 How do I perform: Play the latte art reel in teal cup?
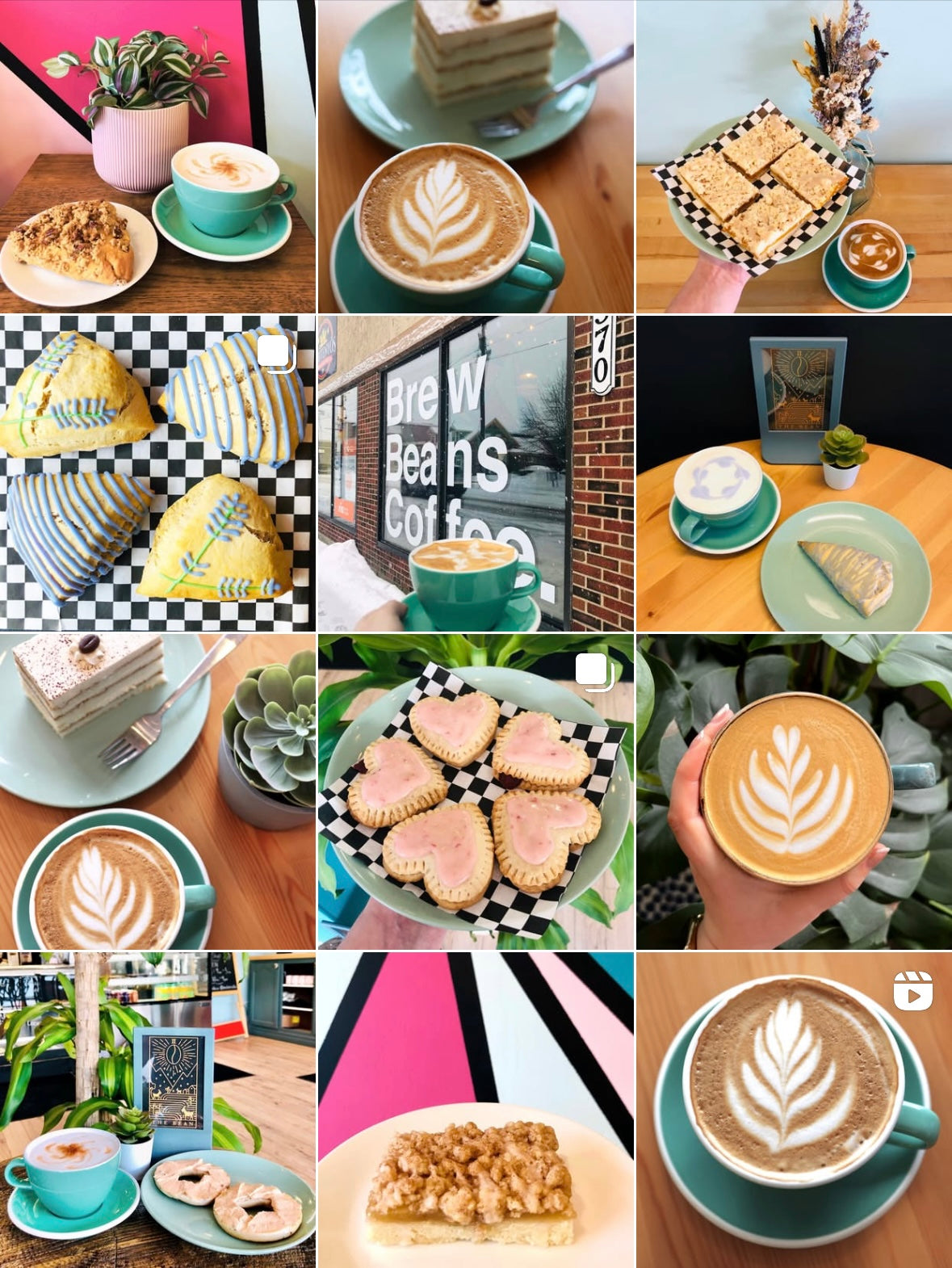794,1110
